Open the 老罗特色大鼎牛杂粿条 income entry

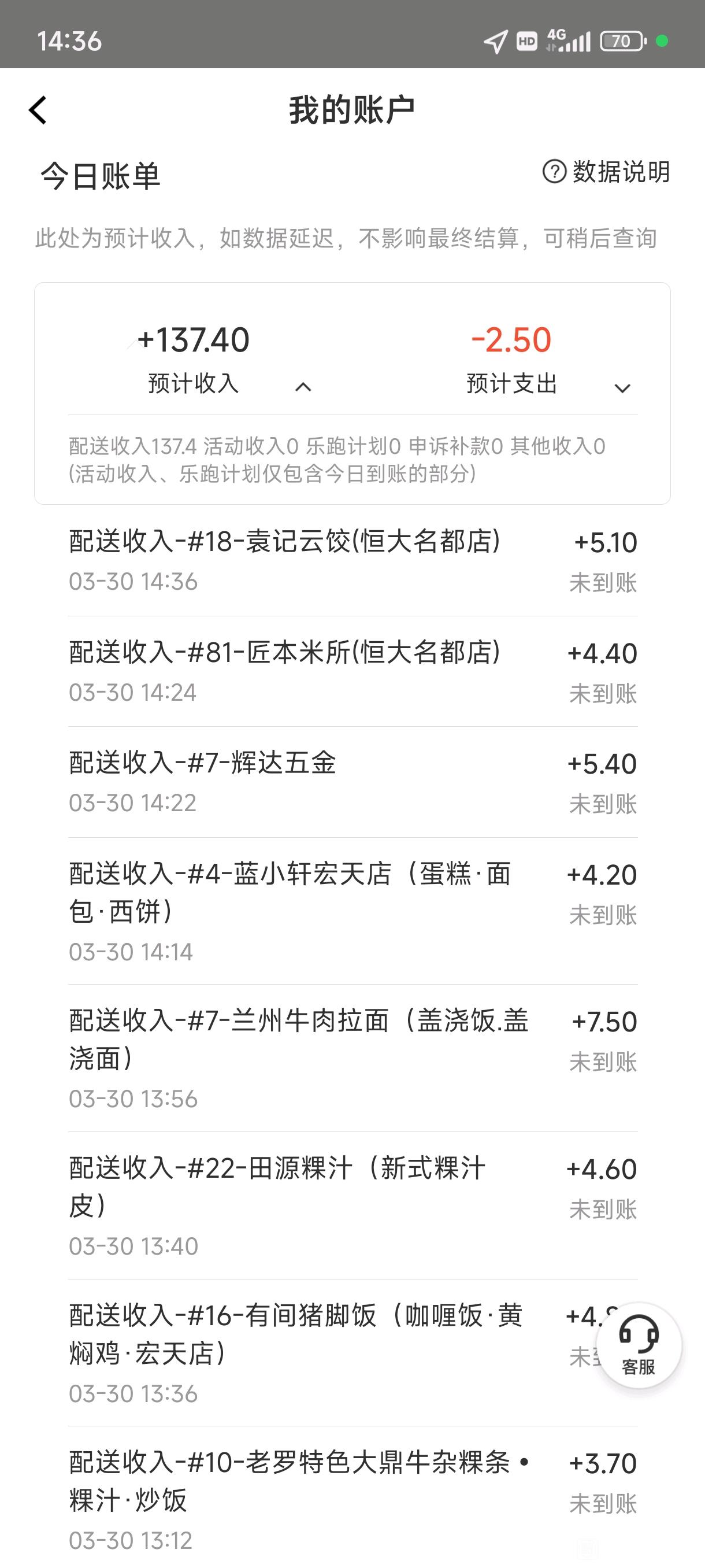[x=353, y=1497]
